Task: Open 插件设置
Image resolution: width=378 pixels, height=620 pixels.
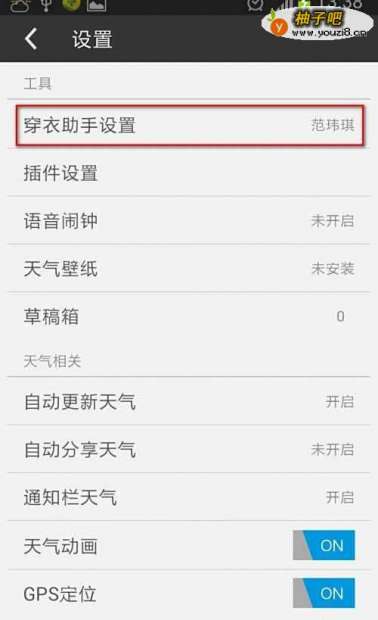Action: tap(189, 173)
